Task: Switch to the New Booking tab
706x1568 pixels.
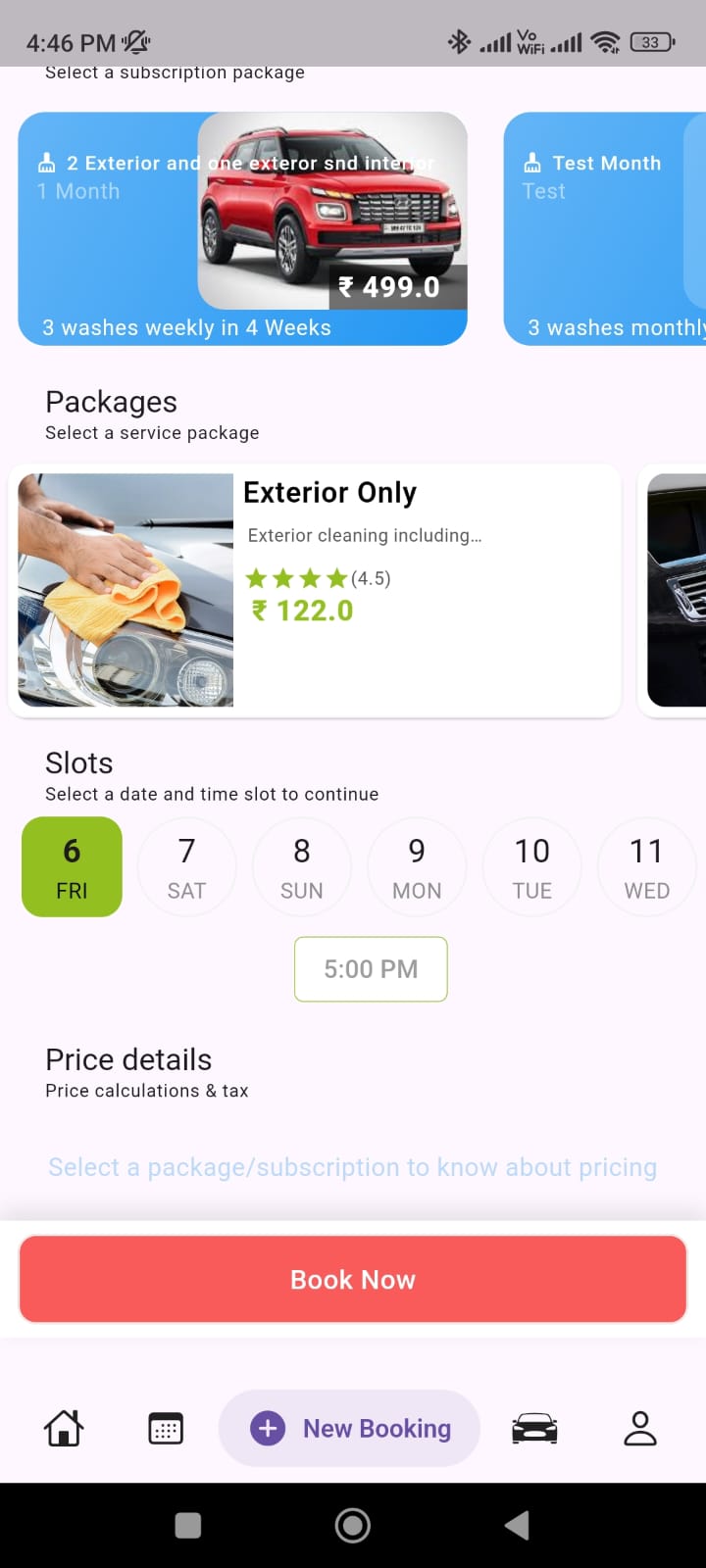Action: pos(350,1428)
